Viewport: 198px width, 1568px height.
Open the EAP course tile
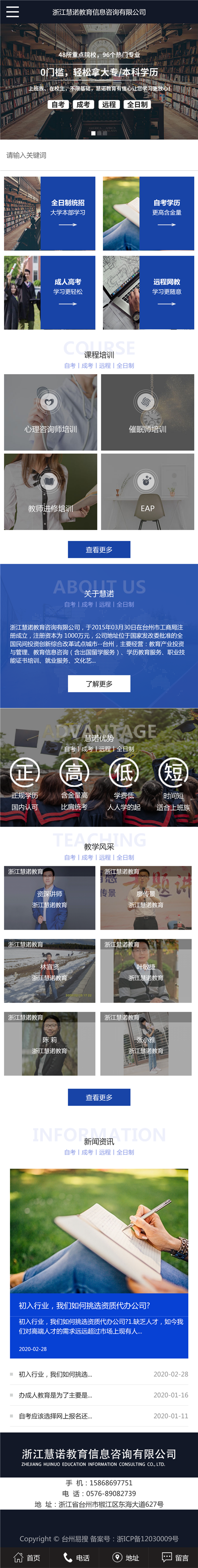pyautogui.click(x=148, y=491)
